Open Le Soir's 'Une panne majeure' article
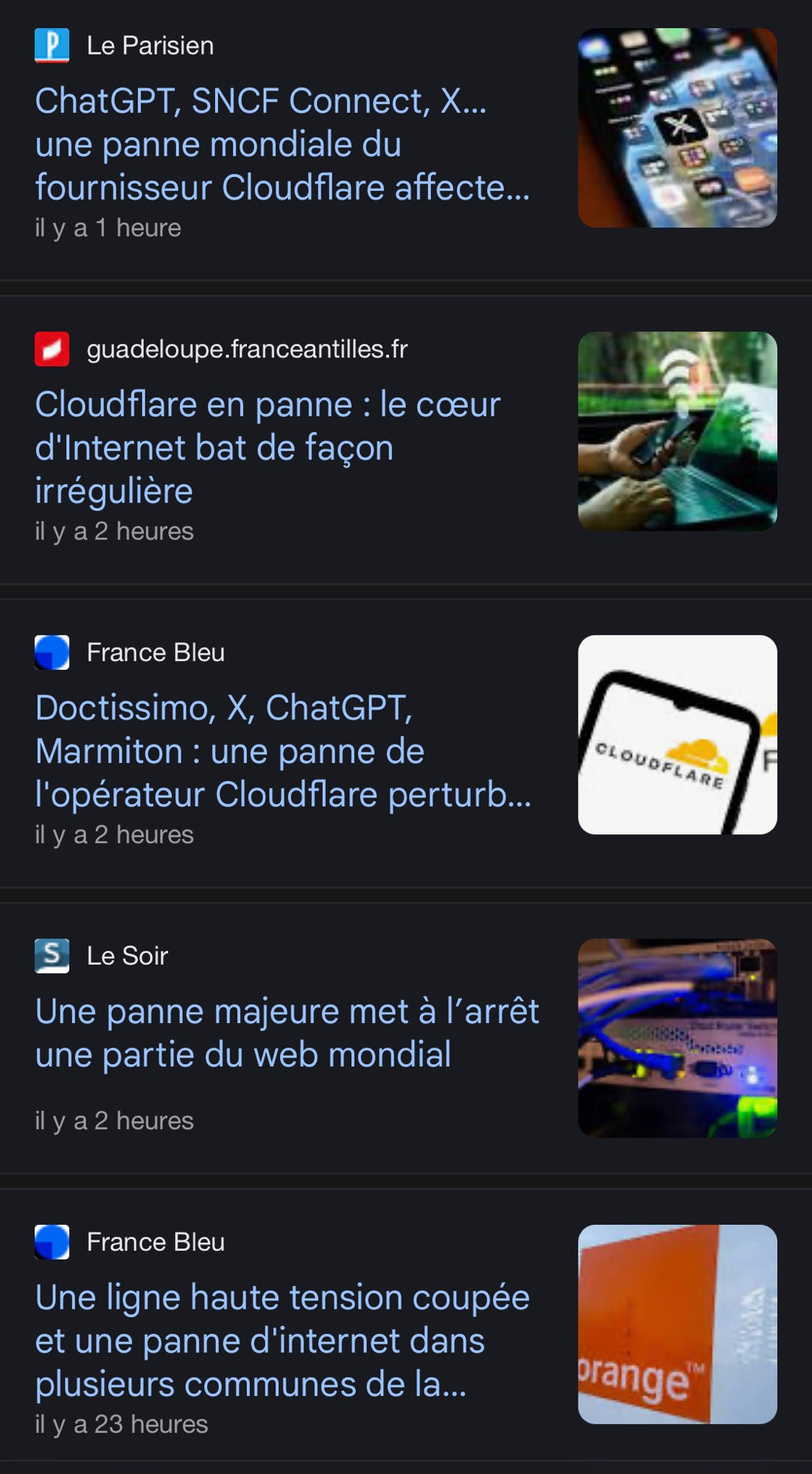812x1474 pixels. pos(287,1033)
